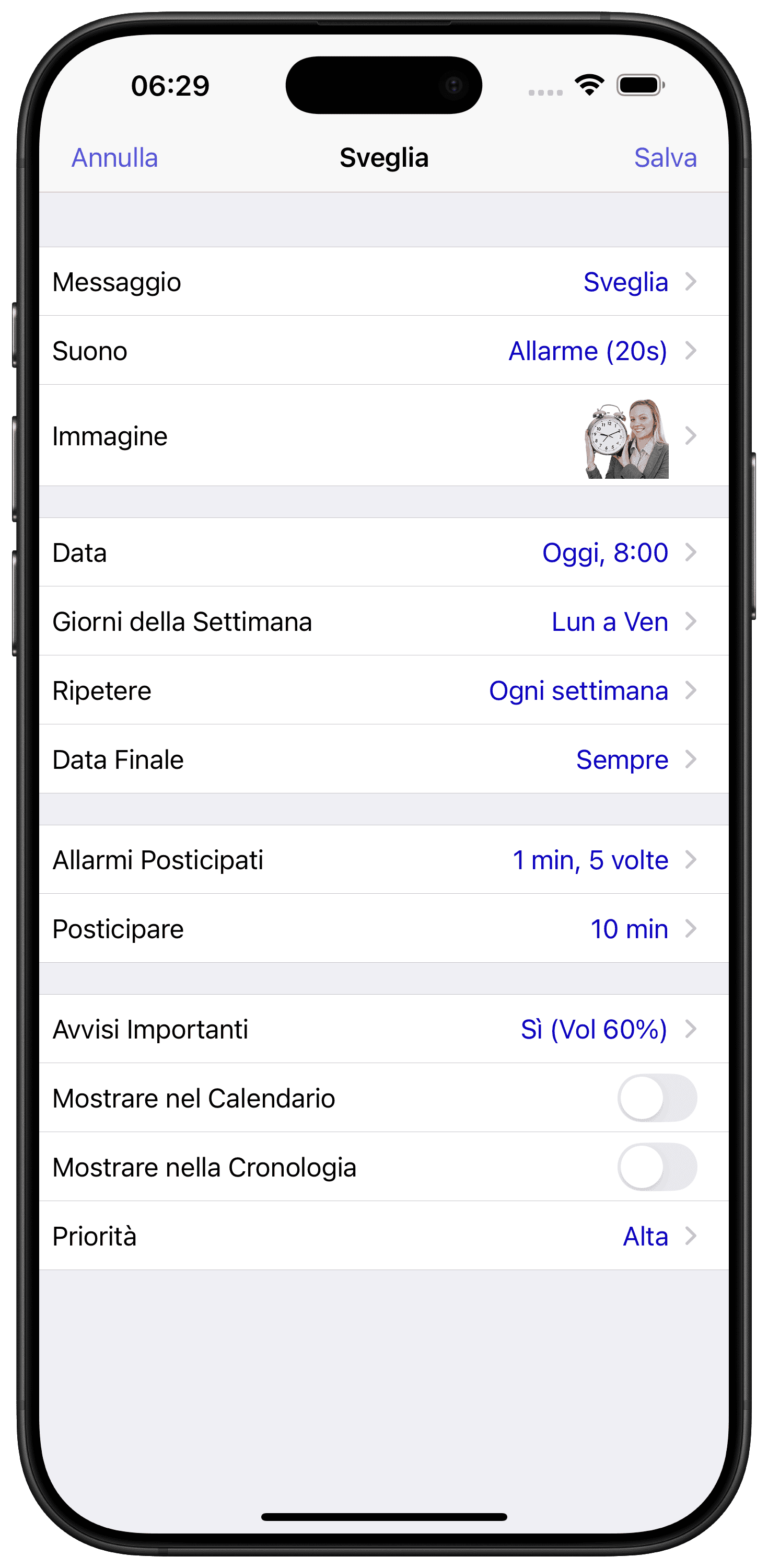
Task: Save the alarm with Salva
Action: [665, 158]
